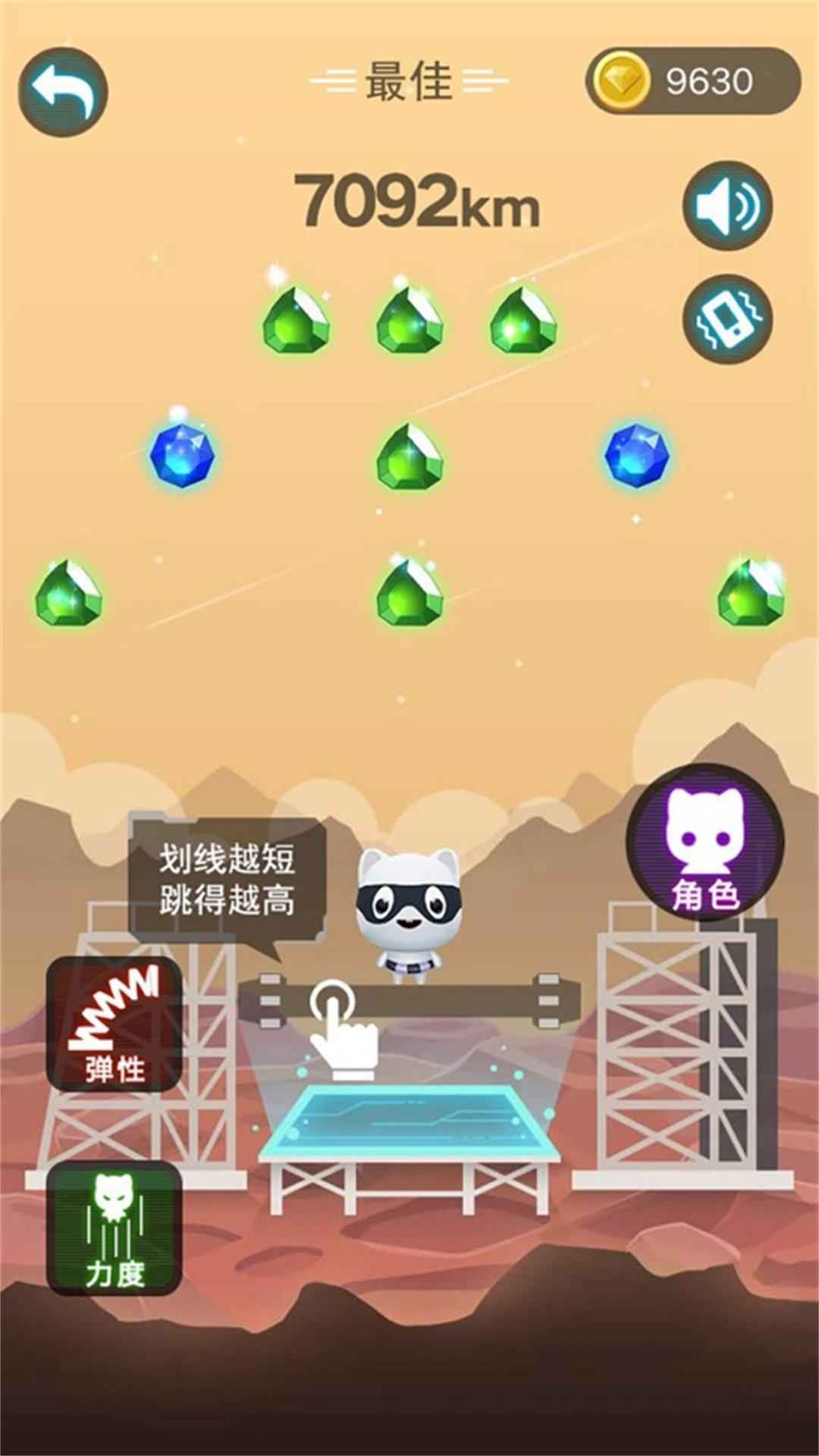The height and width of the screenshot is (1456, 819).
Task: Toggle phone vibration
Action: (727, 318)
